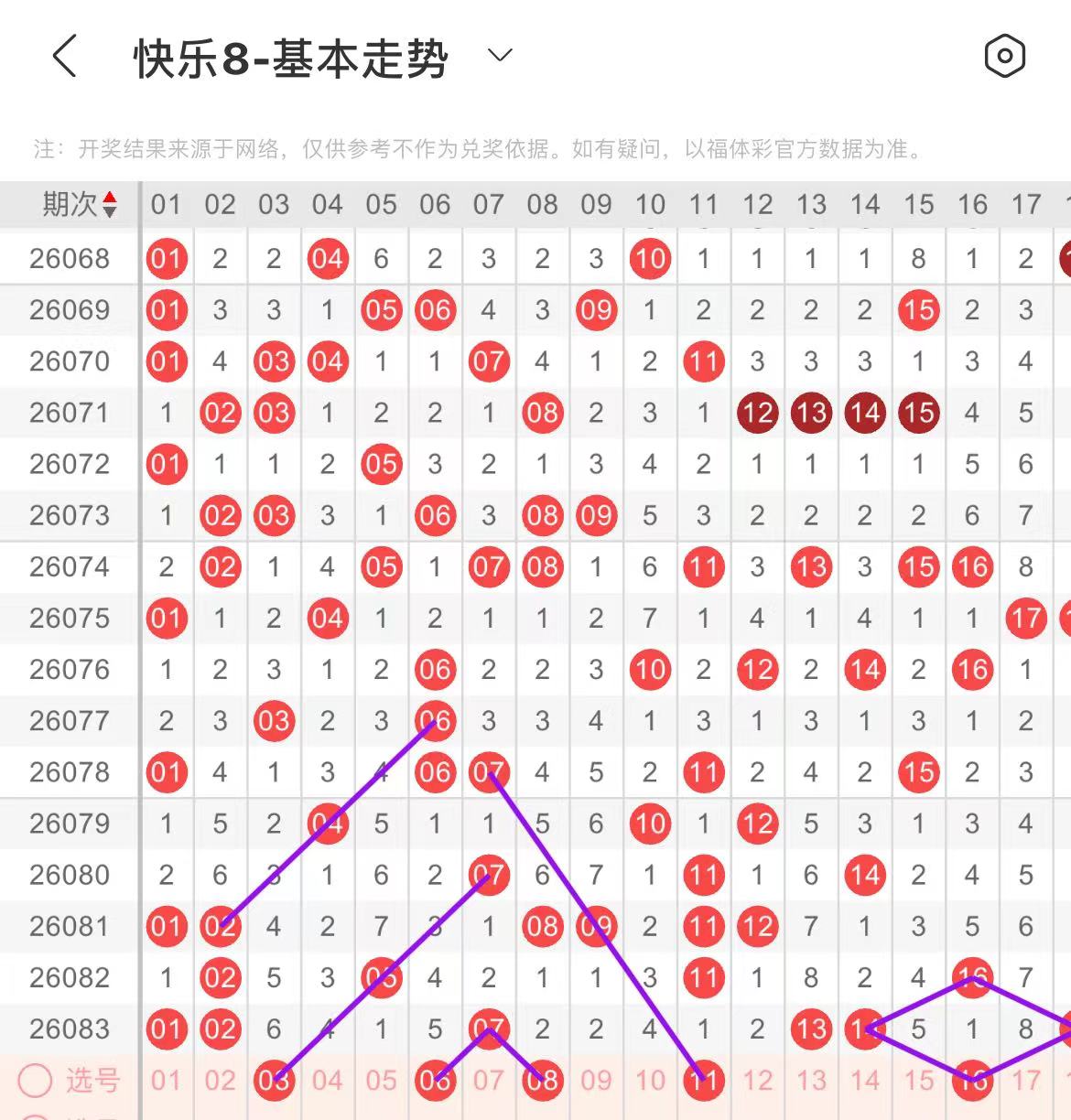
Task: Pick number 01 in the 选号 row
Action: (166, 1081)
